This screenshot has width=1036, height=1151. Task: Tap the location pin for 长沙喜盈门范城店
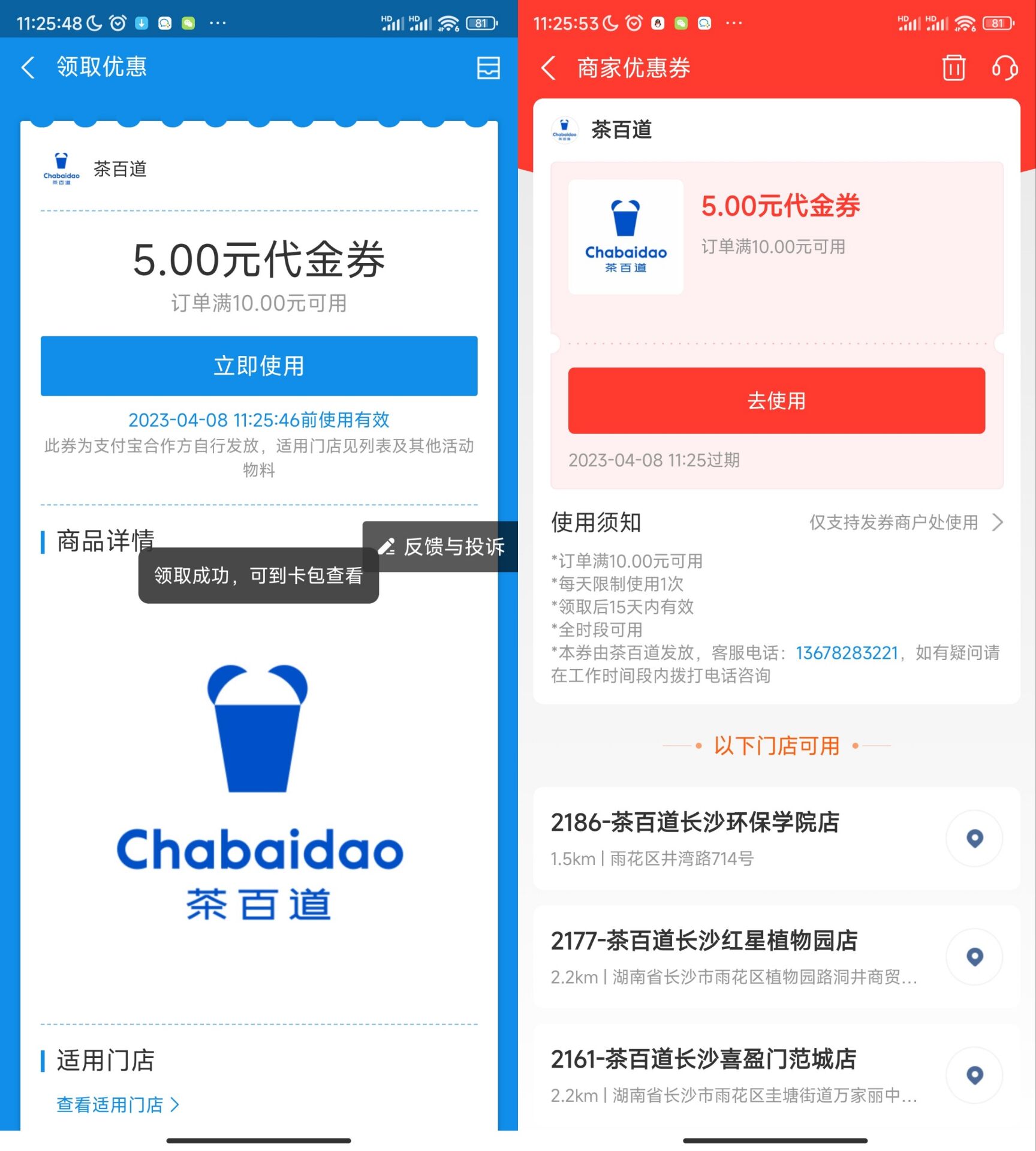coord(974,1075)
